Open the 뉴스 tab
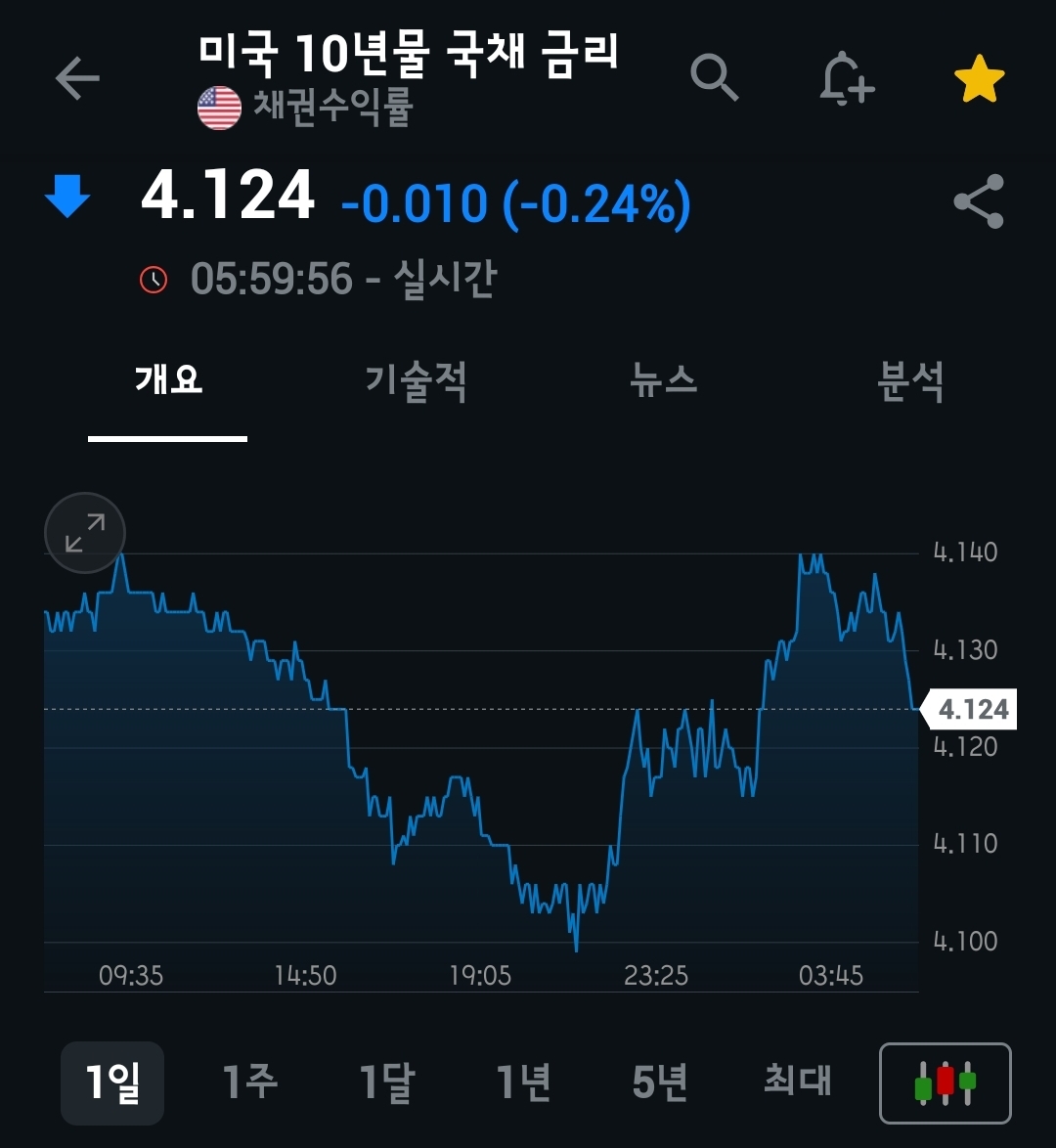Image resolution: width=1056 pixels, height=1148 pixels. click(664, 379)
